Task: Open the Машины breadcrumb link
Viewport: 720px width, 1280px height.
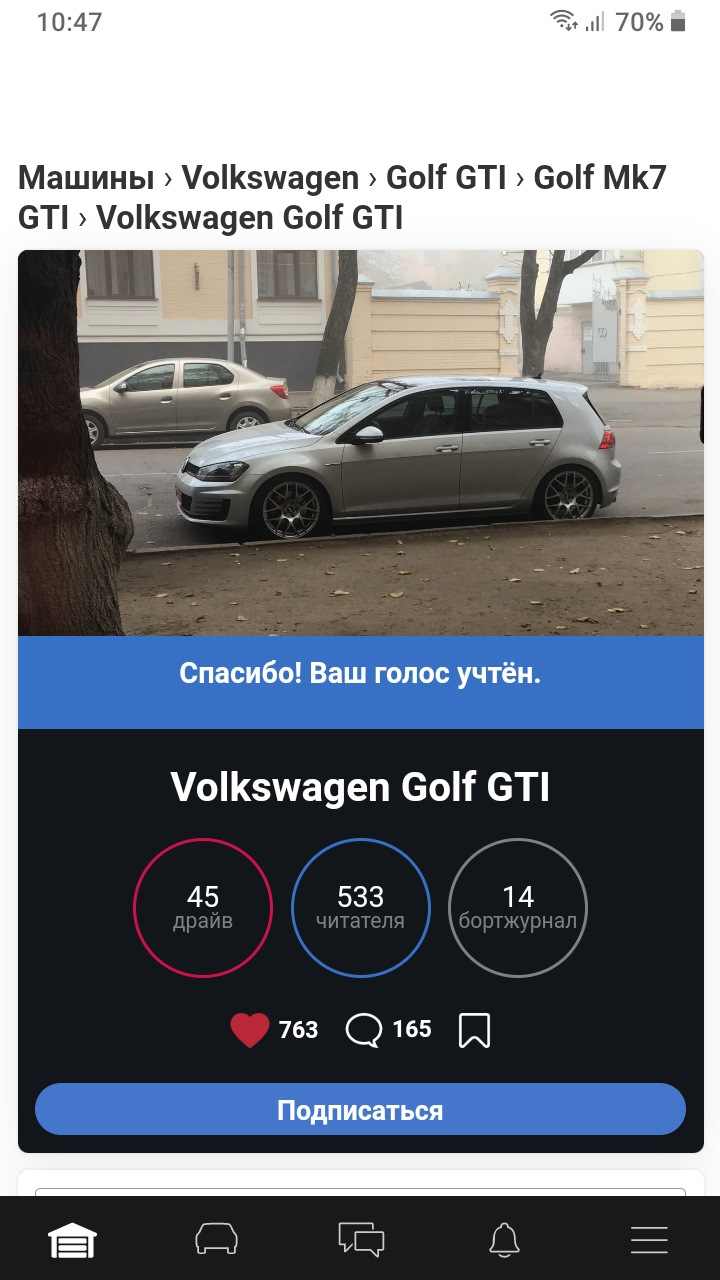Action: (x=86, y=178)
